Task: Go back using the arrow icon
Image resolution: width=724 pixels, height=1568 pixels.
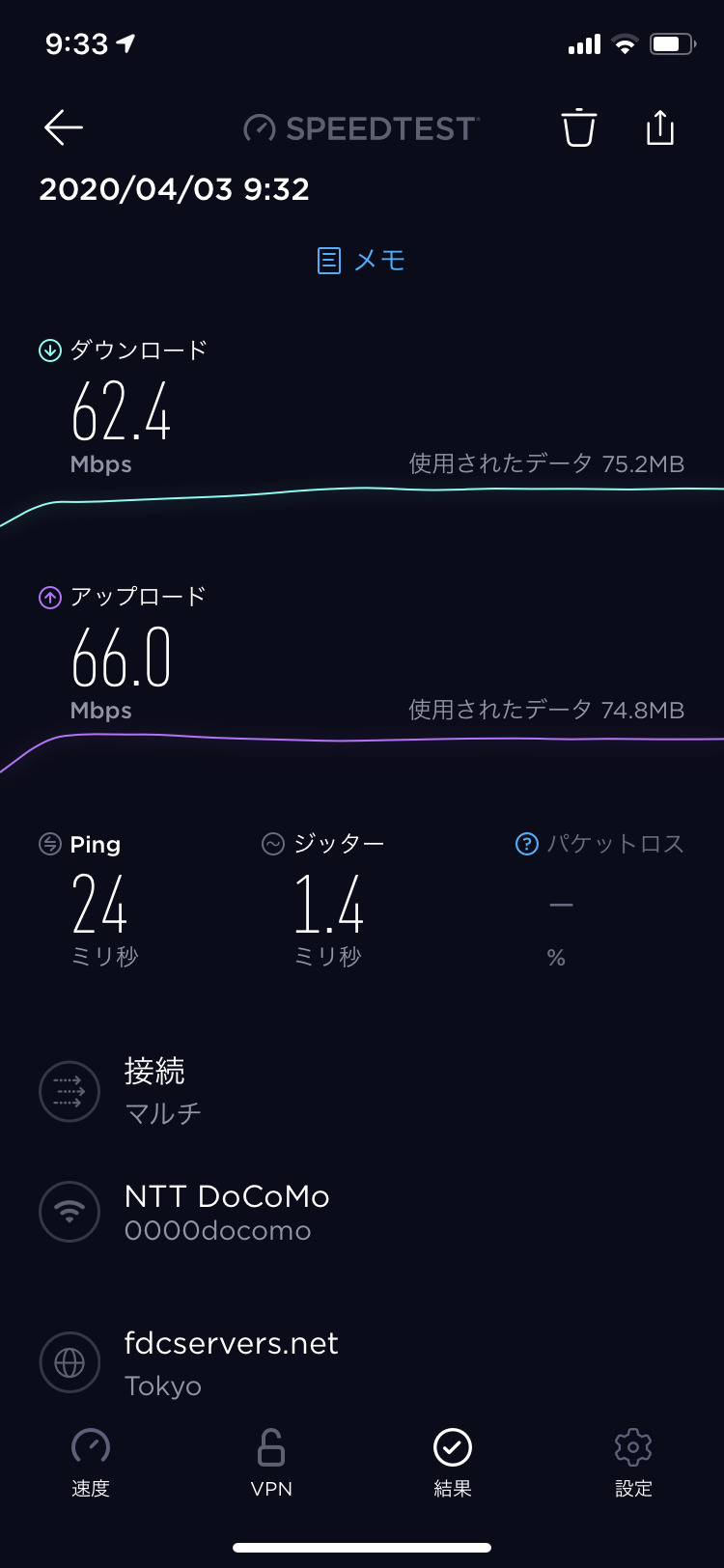Action: (64, 127)
